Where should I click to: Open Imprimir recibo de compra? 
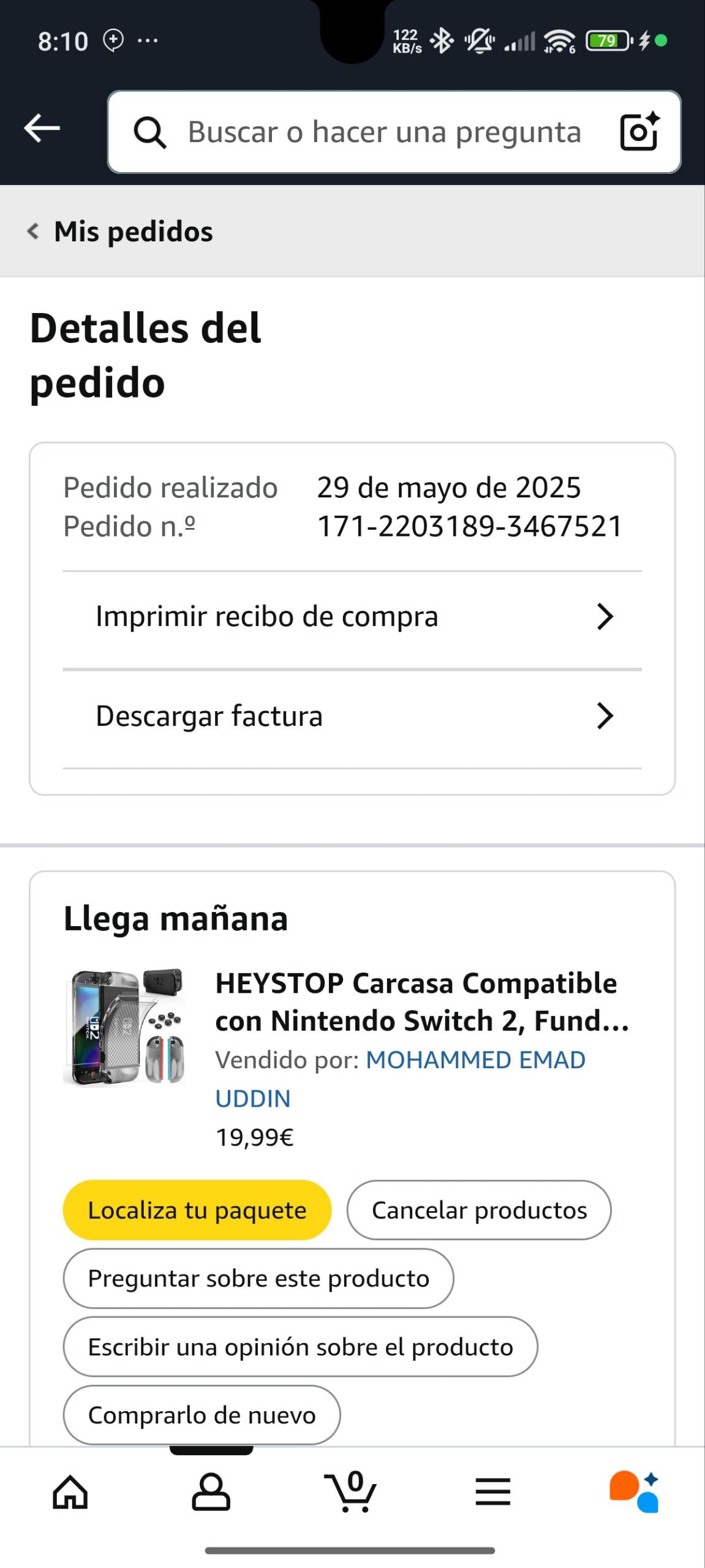coord(352,617)
